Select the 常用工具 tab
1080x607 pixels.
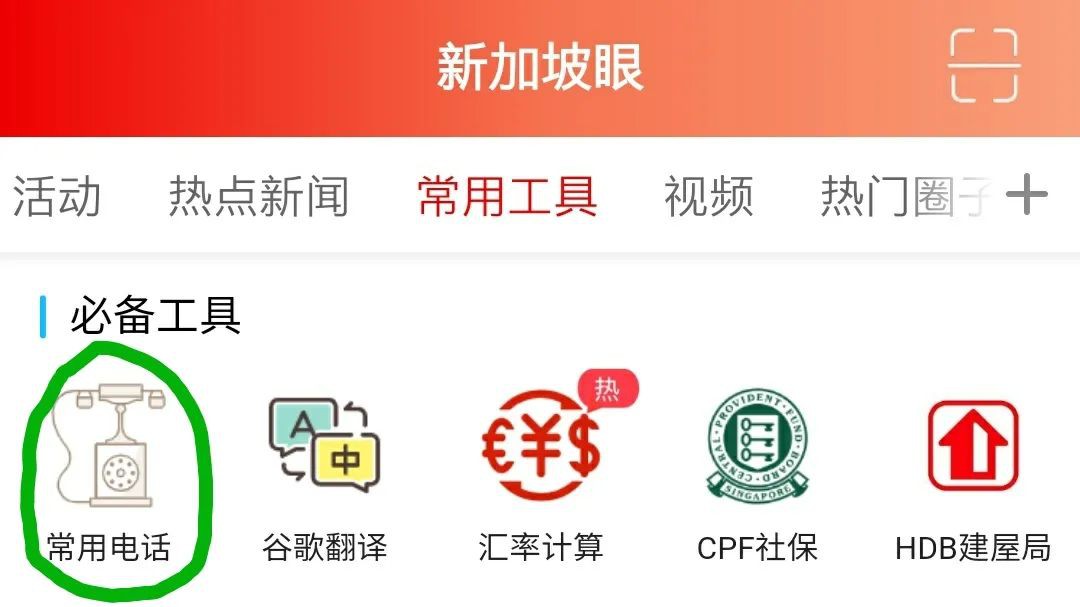point(507,196)
